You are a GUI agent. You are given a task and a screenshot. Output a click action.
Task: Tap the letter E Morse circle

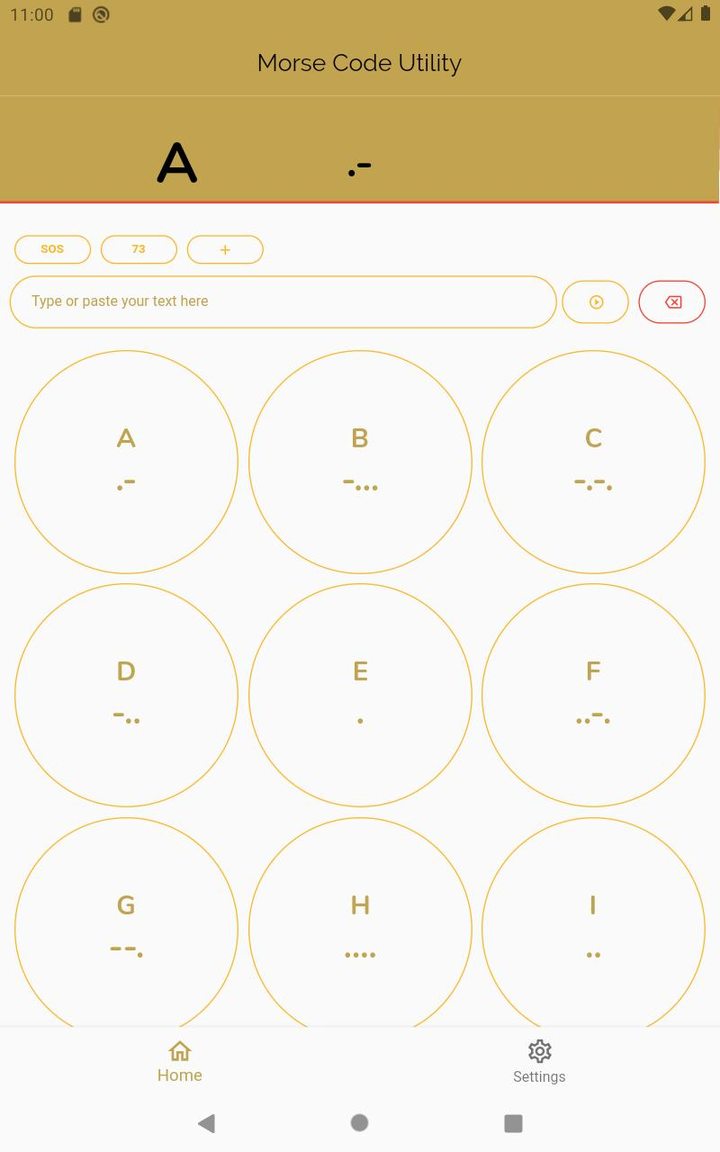tap(360, 694)
